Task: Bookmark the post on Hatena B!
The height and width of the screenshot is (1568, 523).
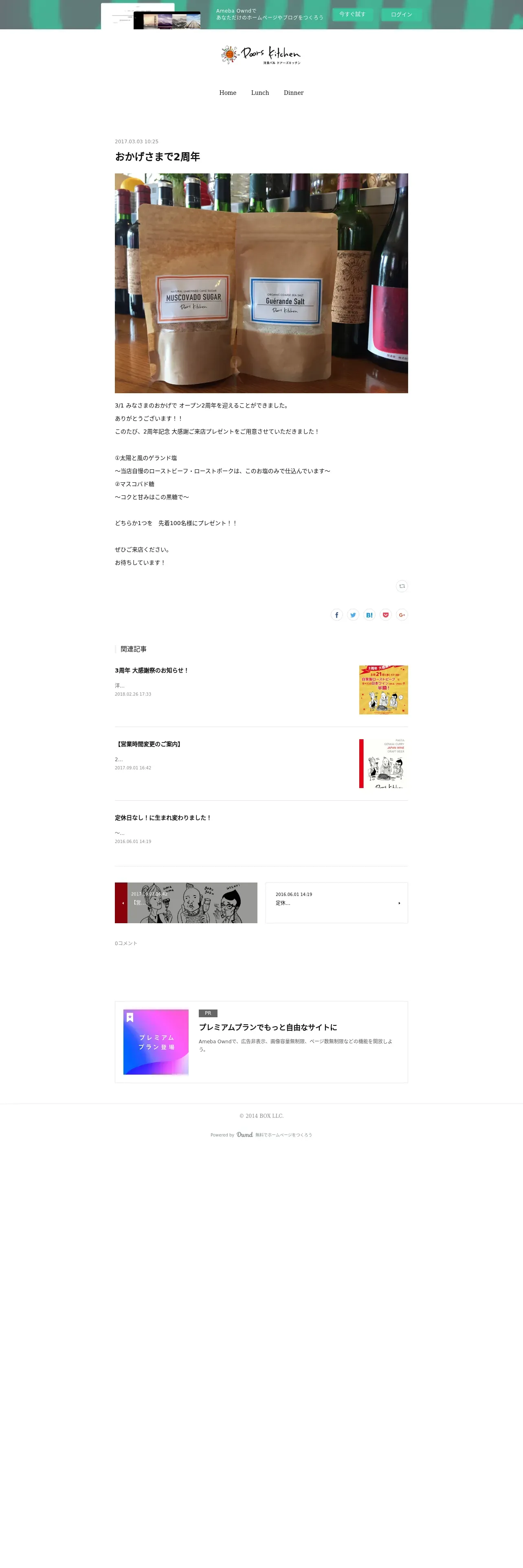Action: coord(369,615)
